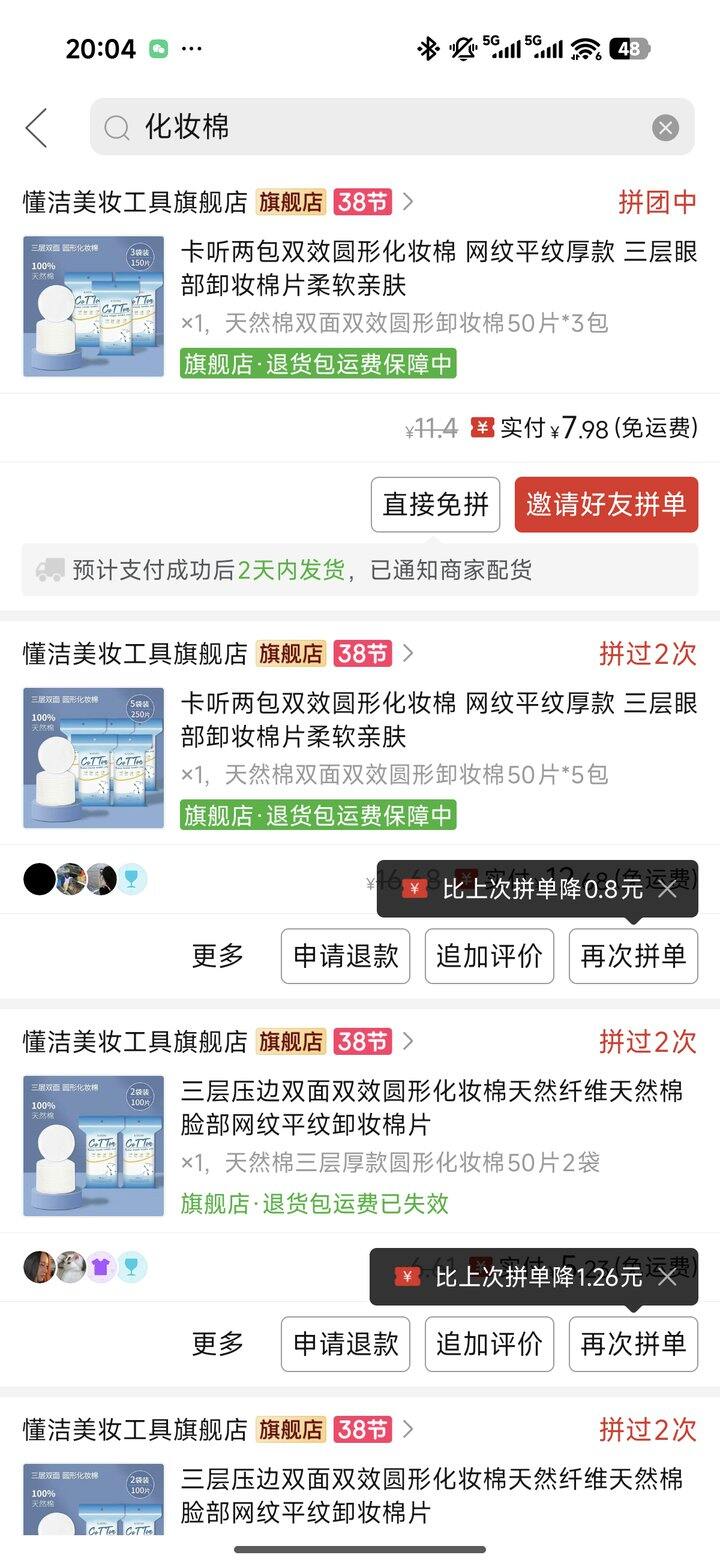Go back from the order search results

click(x=37, y=128)
